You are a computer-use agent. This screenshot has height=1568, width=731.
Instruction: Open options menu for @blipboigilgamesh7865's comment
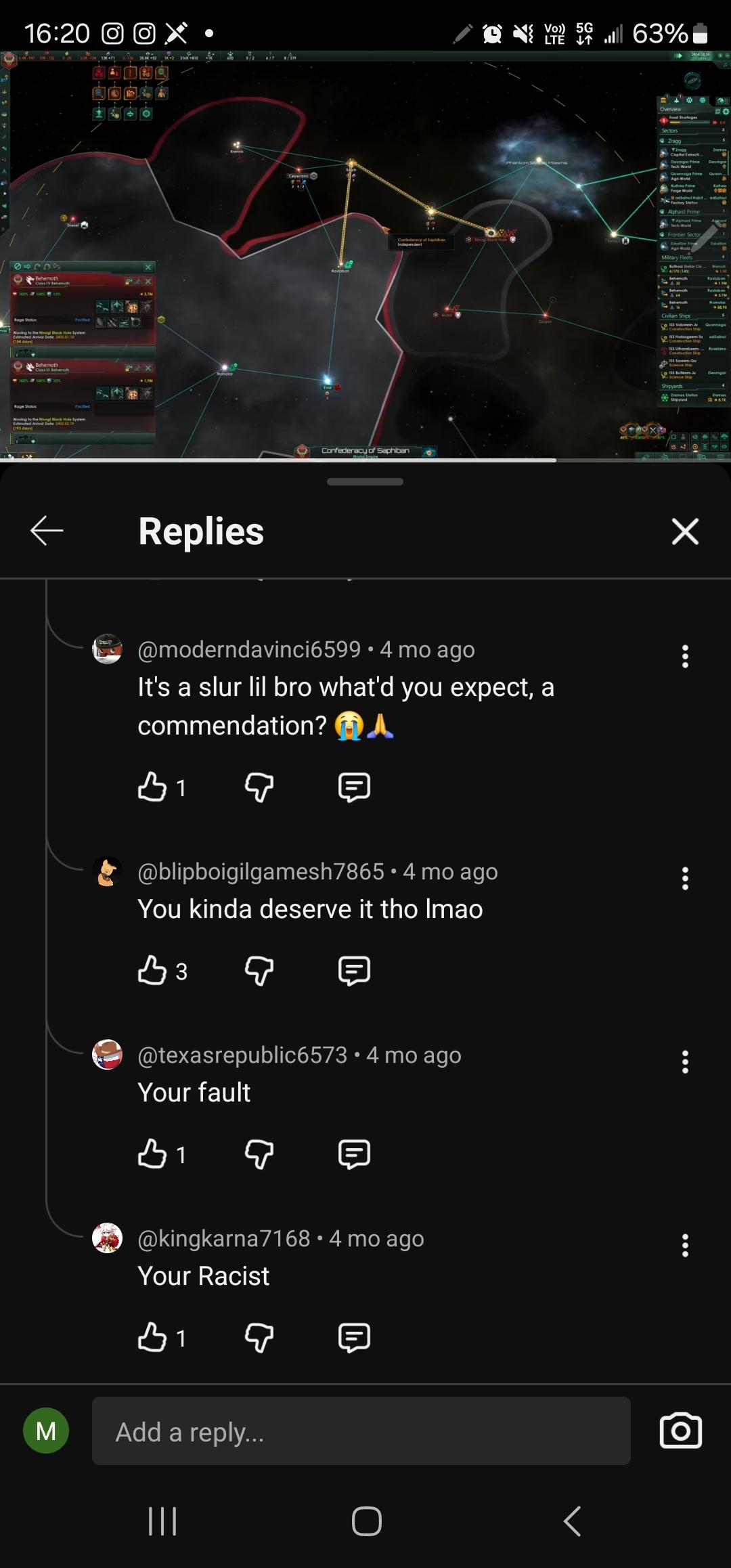(x=685, y=878)
